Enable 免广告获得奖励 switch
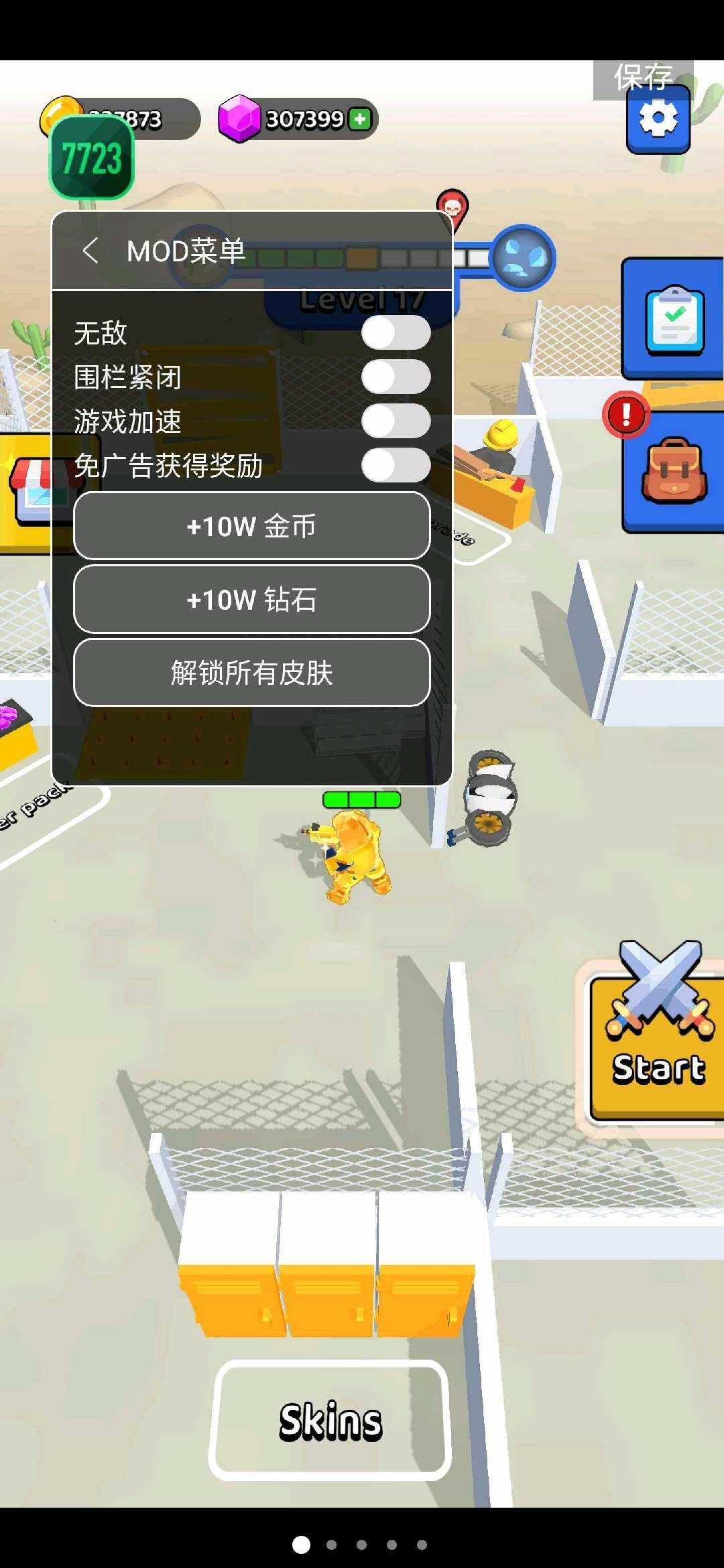 [x=396, y=466]
